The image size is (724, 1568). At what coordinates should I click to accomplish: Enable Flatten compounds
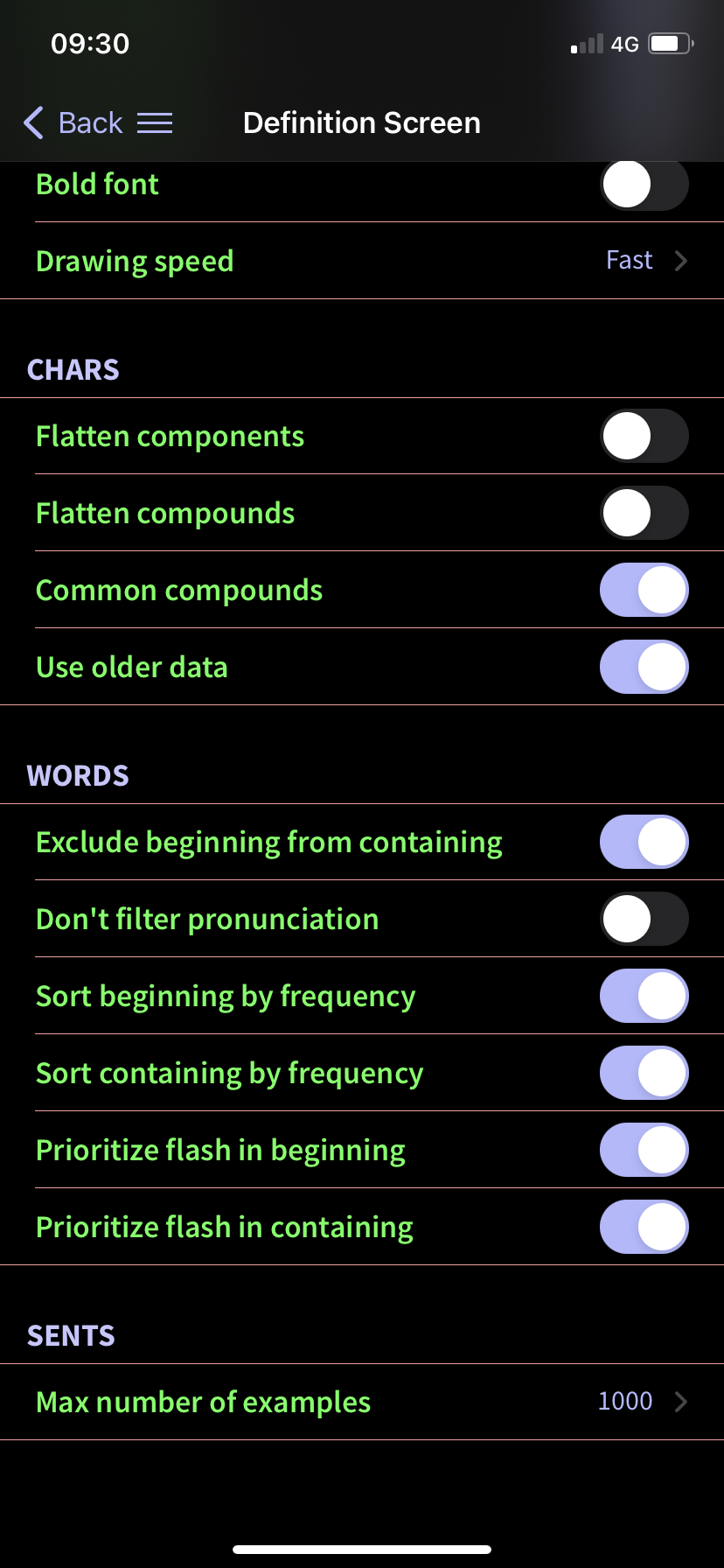pos(644,513)
